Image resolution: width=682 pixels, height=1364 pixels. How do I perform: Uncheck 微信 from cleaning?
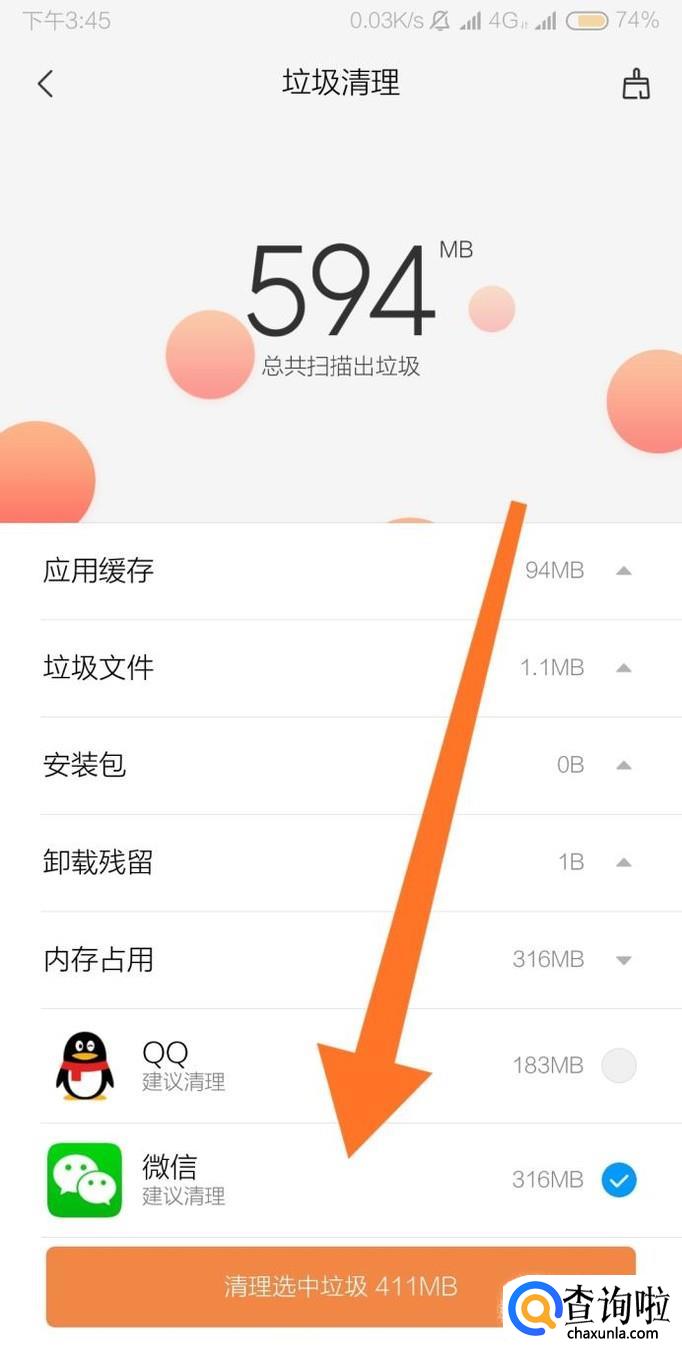click(618, 1181)
